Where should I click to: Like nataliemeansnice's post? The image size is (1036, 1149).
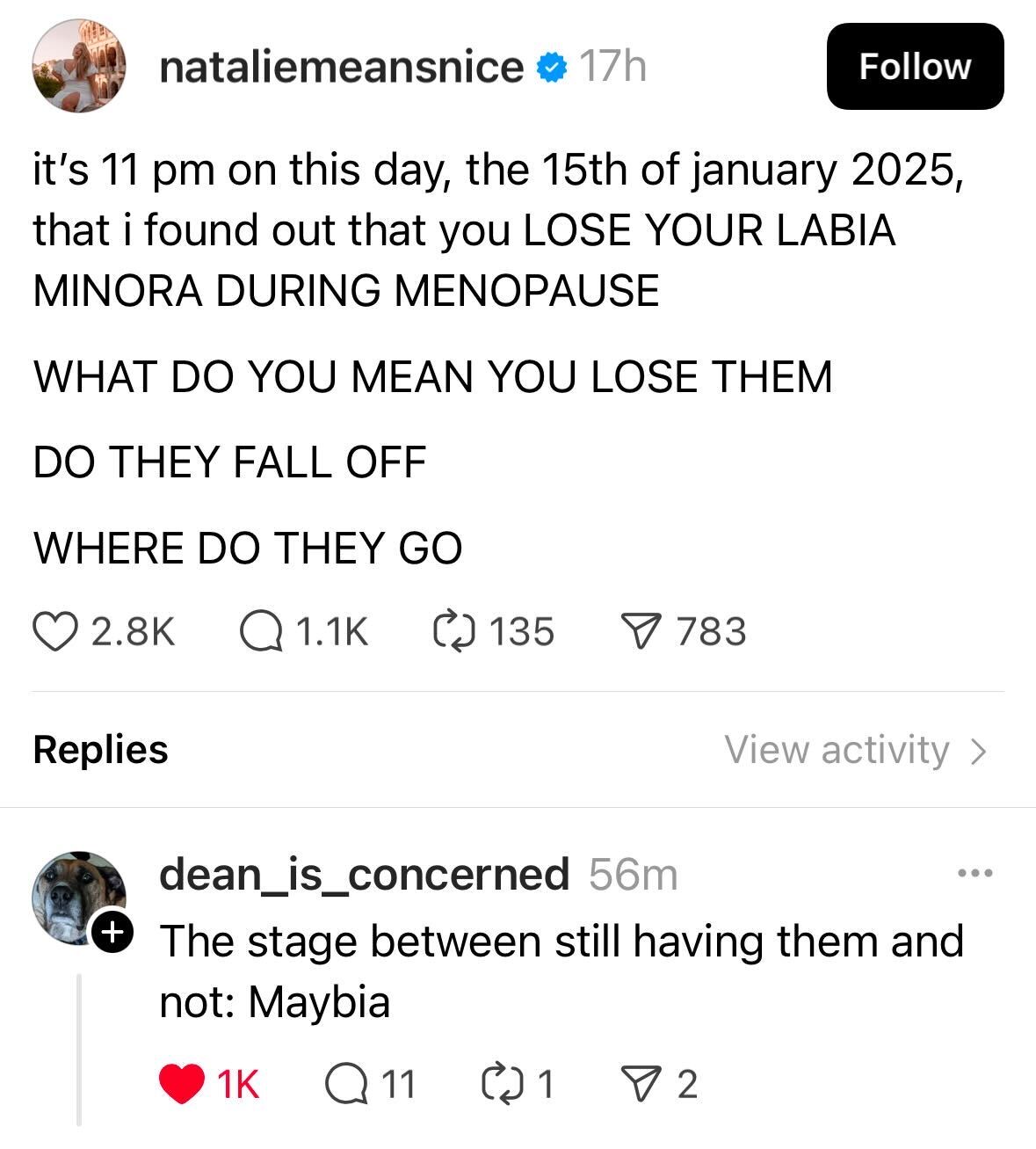[x=54, y=632]
